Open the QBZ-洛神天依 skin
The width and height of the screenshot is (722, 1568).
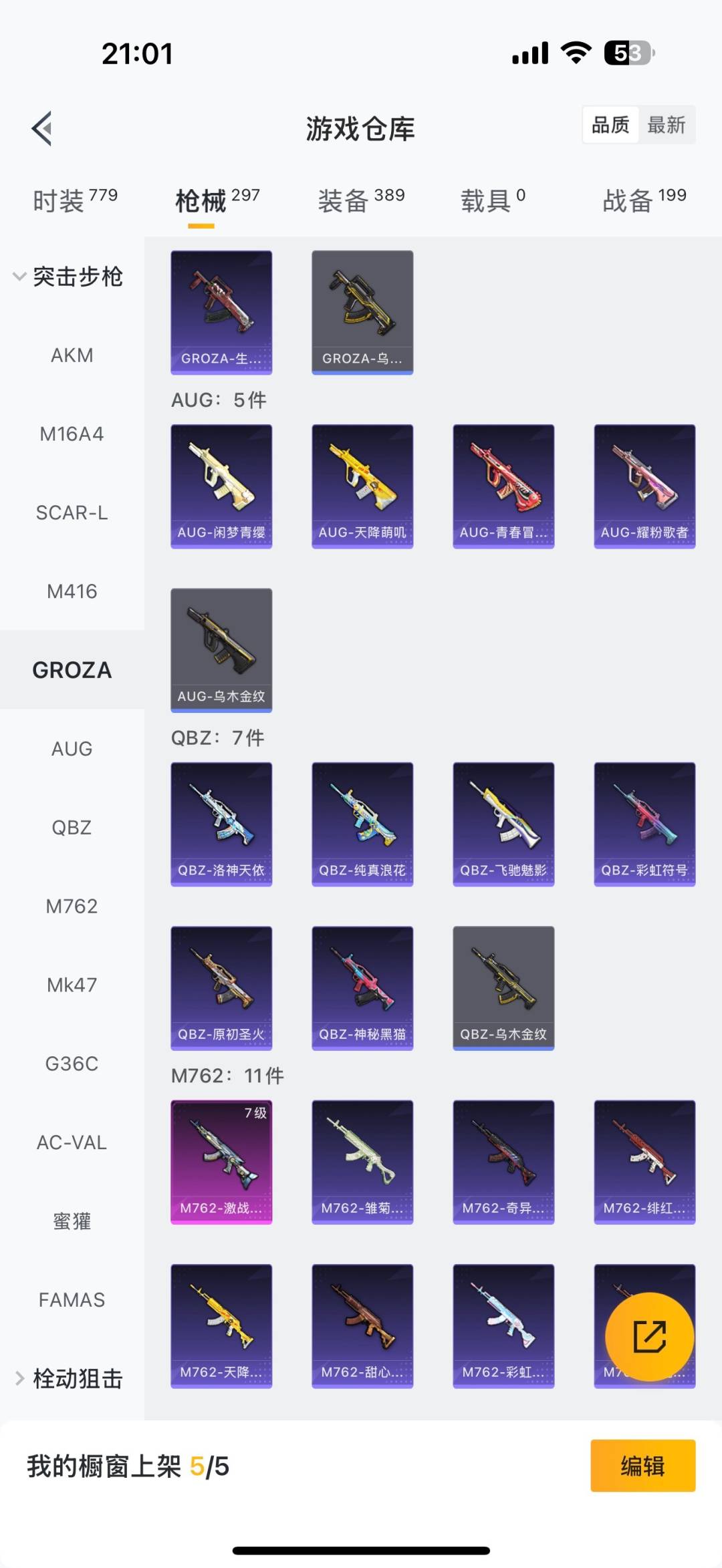tap(221, 824)
